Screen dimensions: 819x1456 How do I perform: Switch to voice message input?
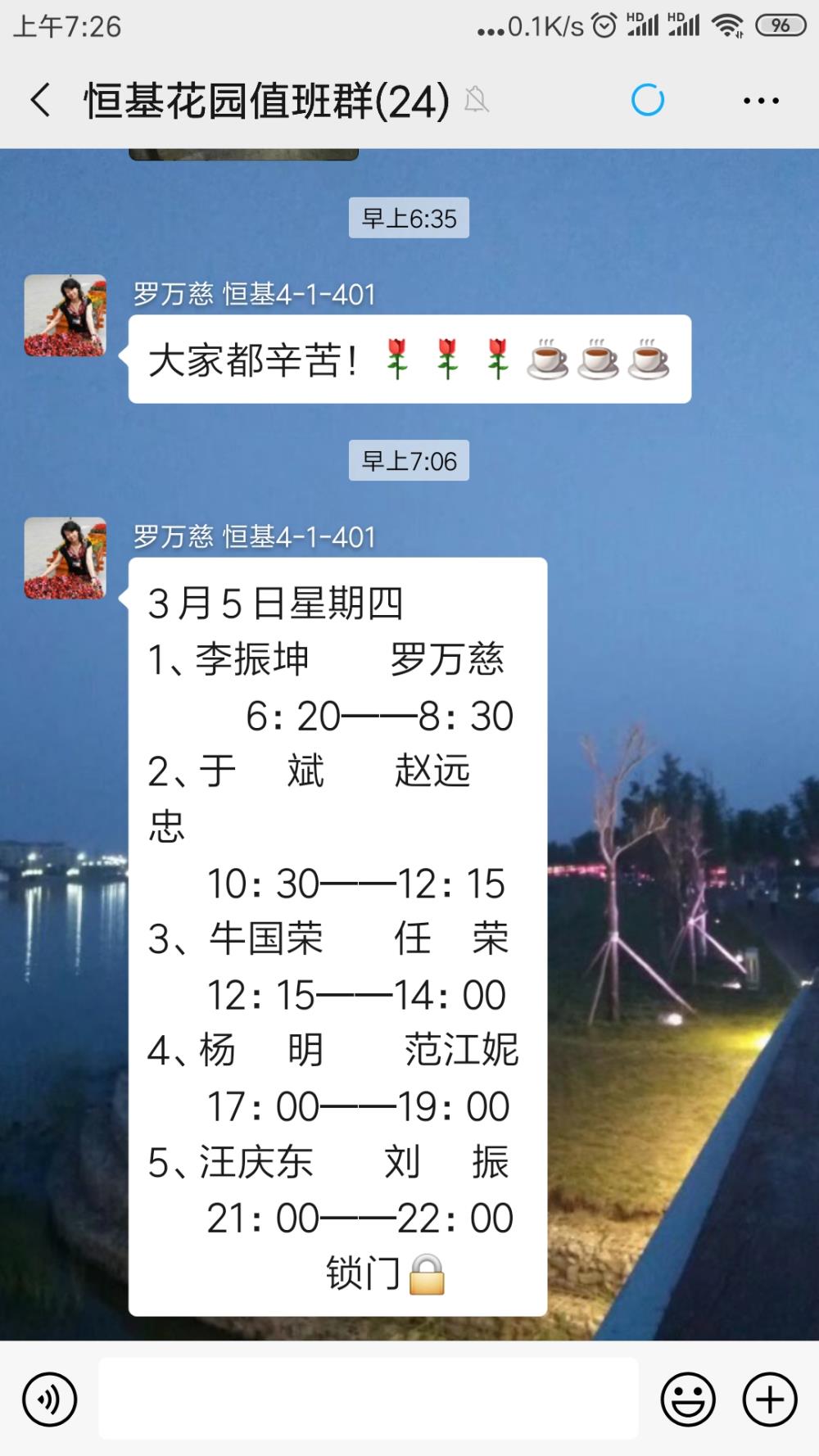click(50, 1399)
